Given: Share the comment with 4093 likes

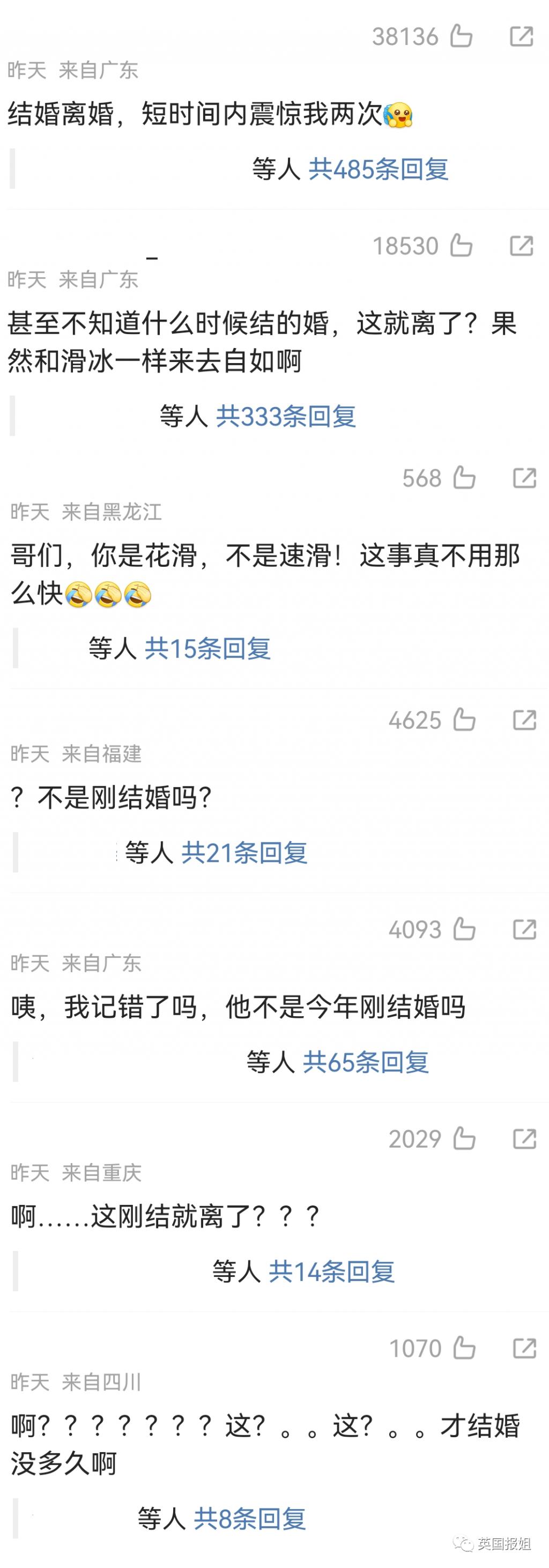Looking at the screenshot, I should click(525, 929).
